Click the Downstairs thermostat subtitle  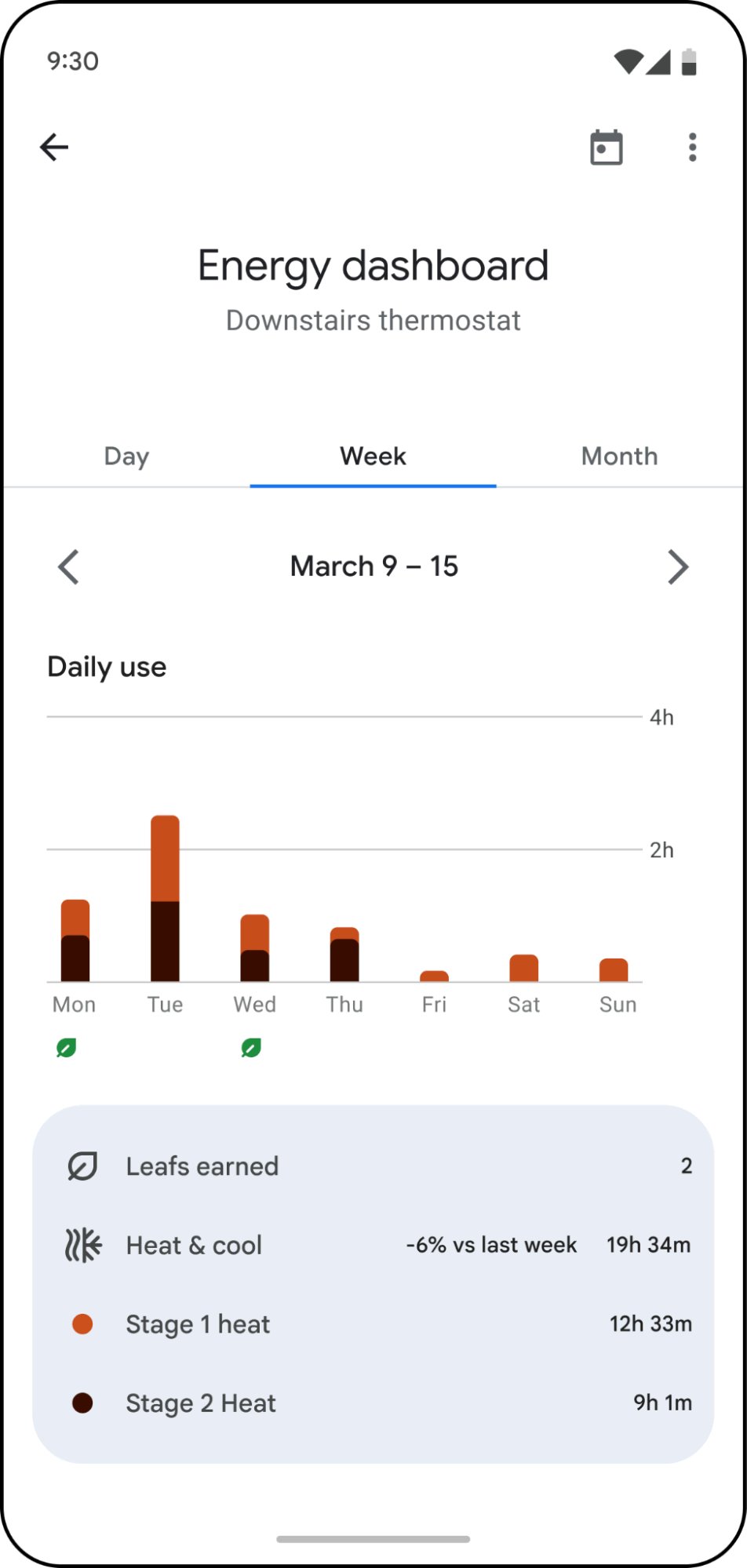point(373,319)
